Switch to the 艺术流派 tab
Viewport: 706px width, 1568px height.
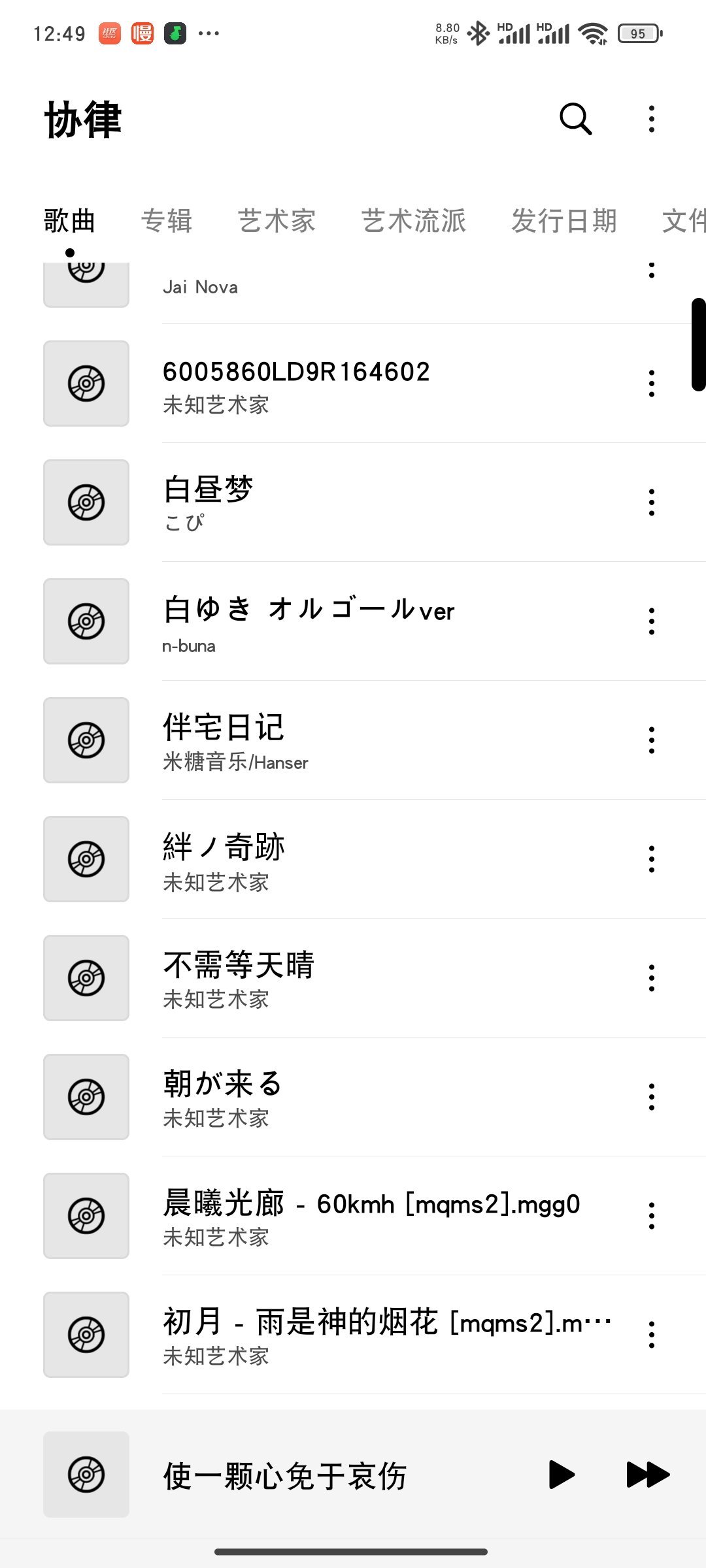(x=414, y=221)
